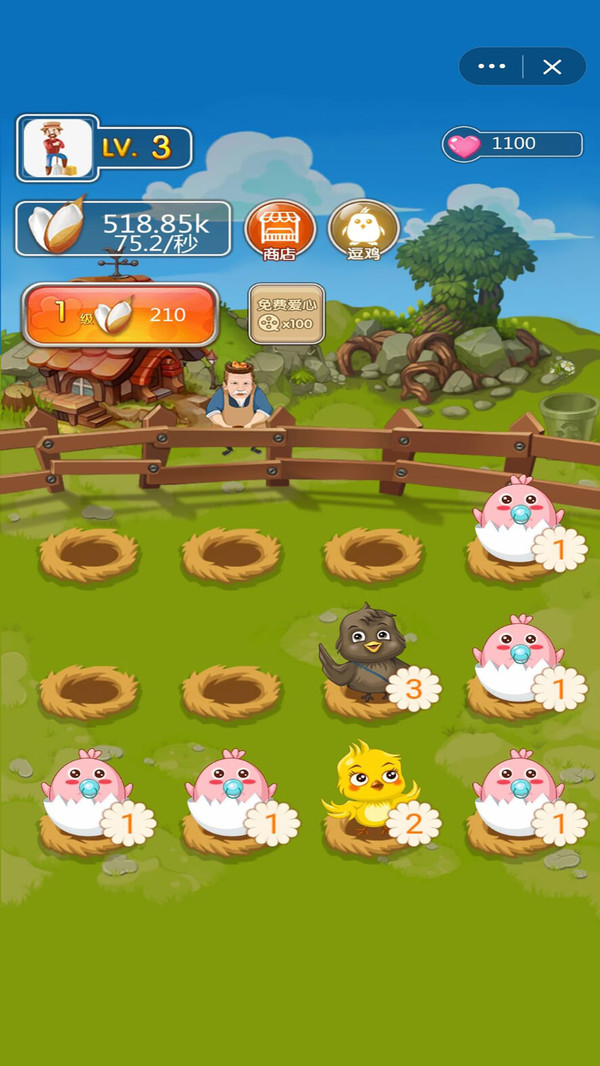600x1066 pixels.
Task: Buy a level 1 chick for 210
Action: tap(121, 315)
